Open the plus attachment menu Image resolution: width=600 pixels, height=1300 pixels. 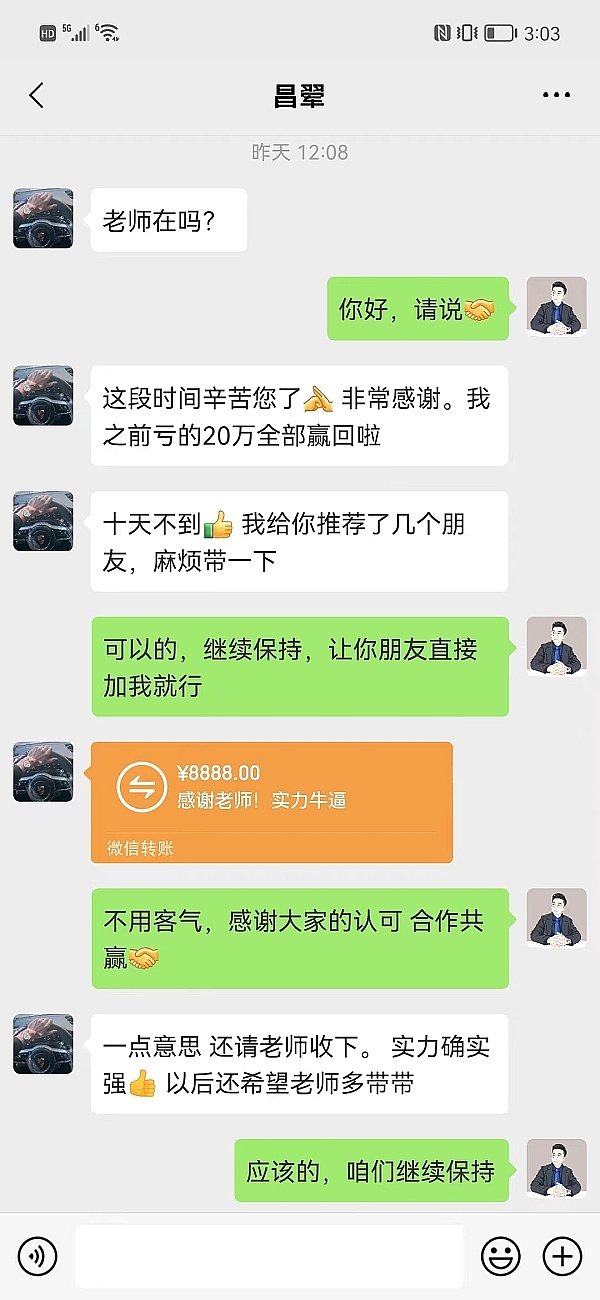coord(562,1256)
